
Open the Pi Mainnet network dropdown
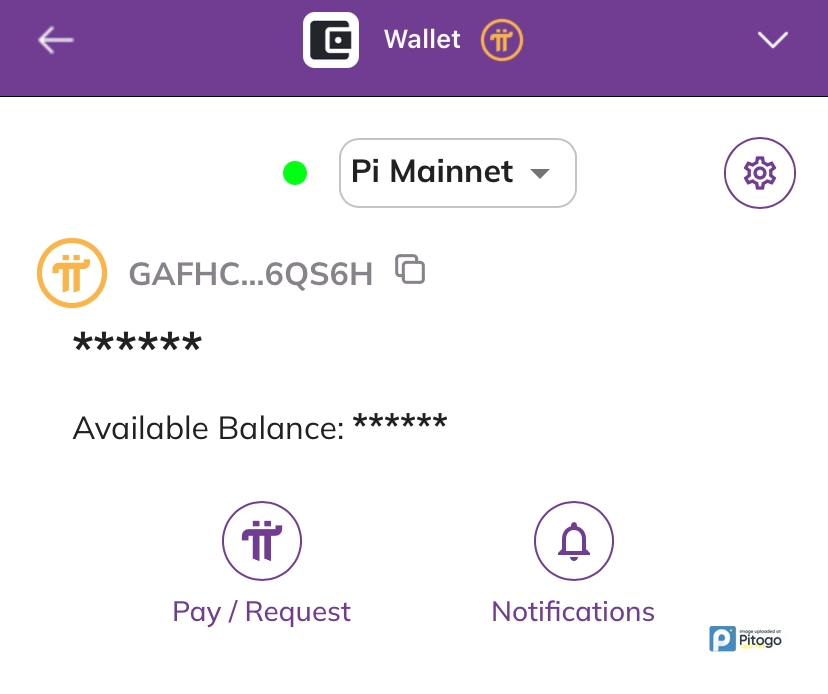(458, 173)
